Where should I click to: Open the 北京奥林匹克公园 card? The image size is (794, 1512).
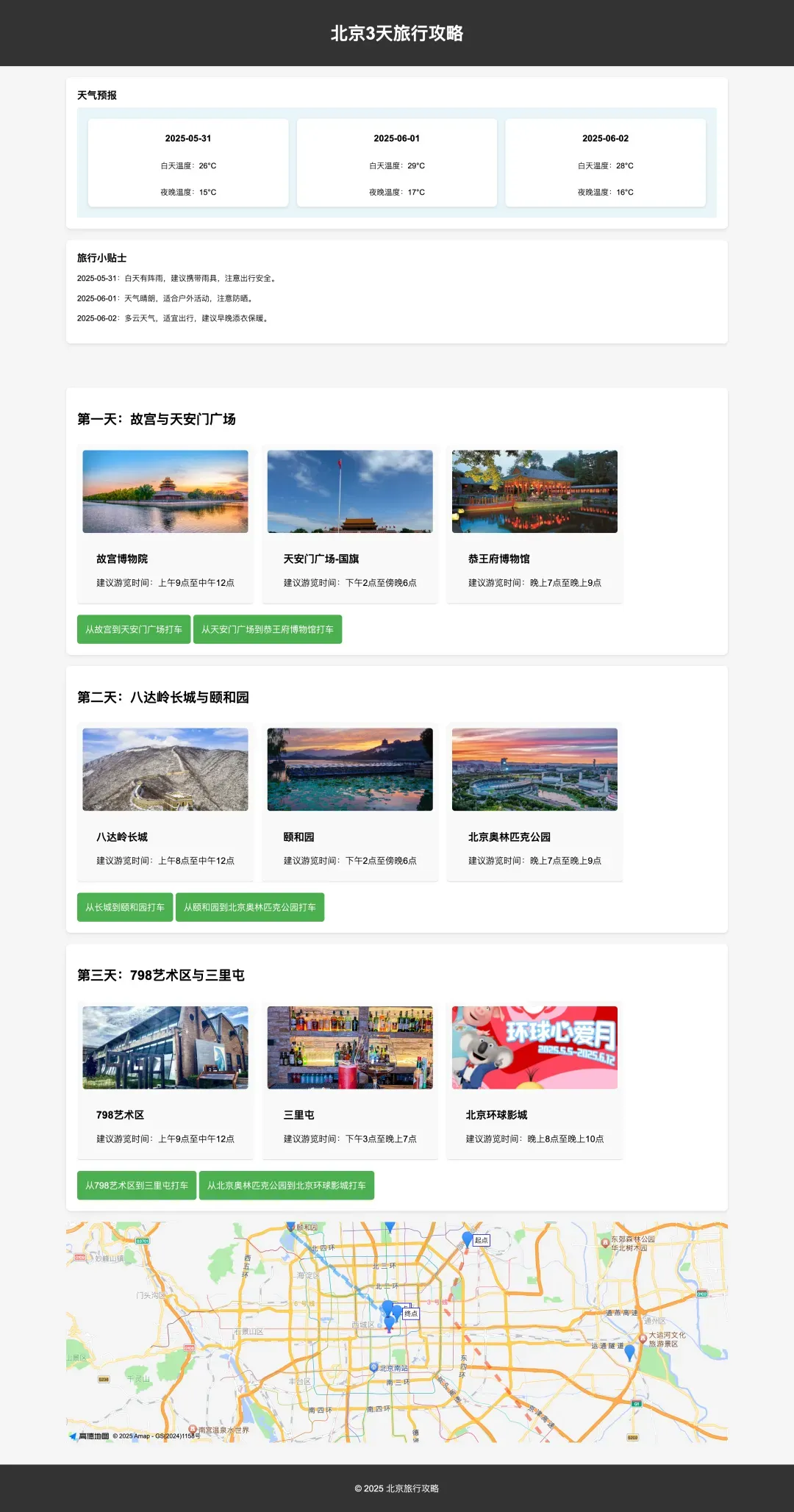[x=534, y=802]
